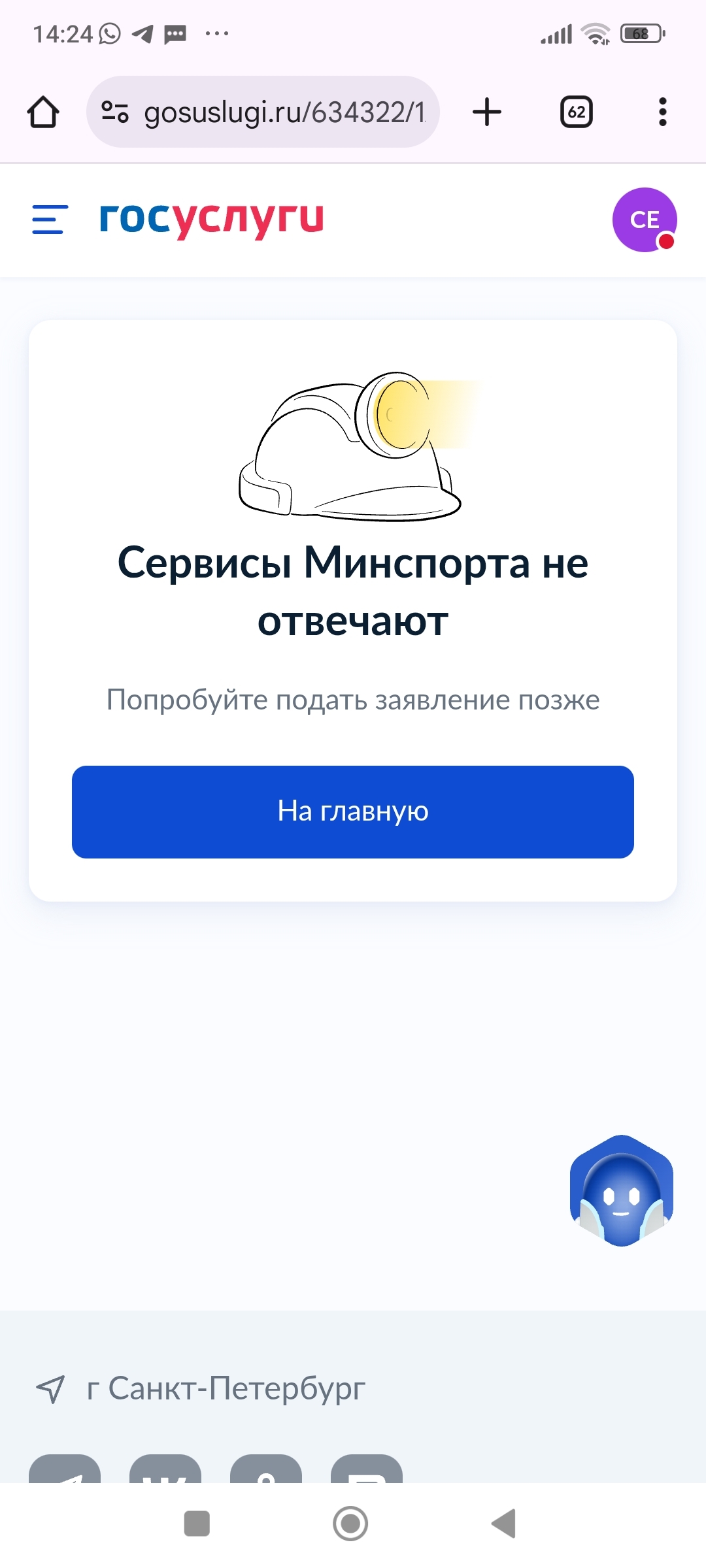Open the Gosuslugi hamburger menu
The image size is (706, 1568).
click(50, 219)
